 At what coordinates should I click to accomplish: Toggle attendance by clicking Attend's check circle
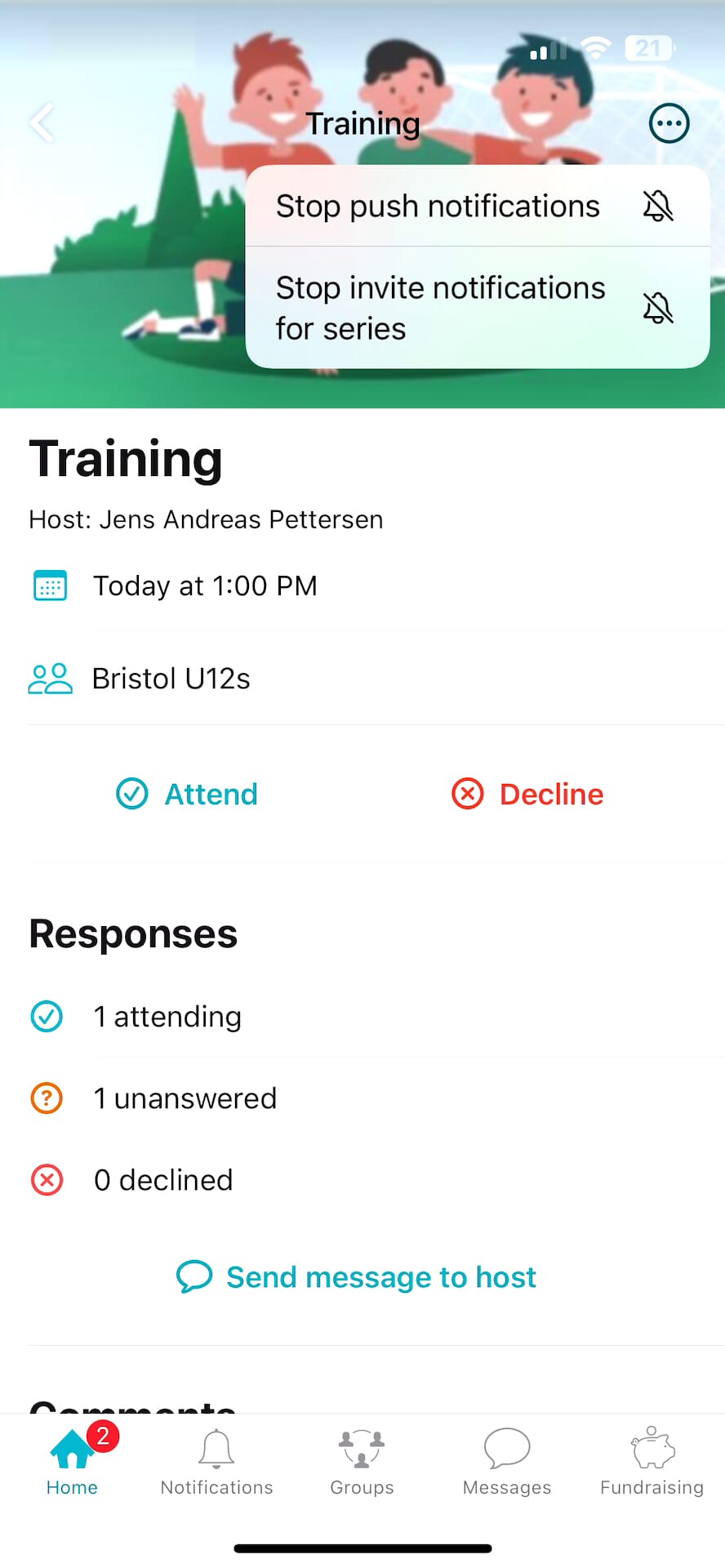tap(131, 793)
